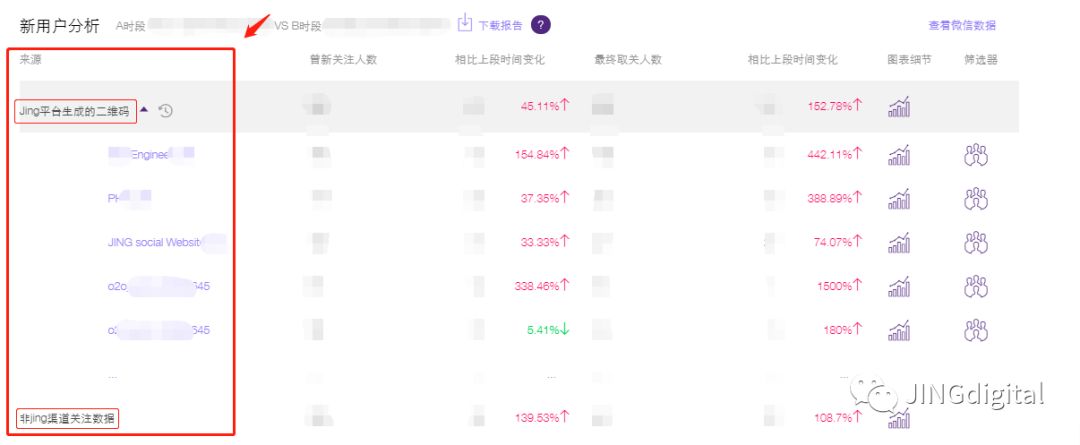The height and width of the screenshot is (445, 1080).
Task: Open chart details for the 5.41% decrease row
Action: pyautogui.click(x=899, y=330)
